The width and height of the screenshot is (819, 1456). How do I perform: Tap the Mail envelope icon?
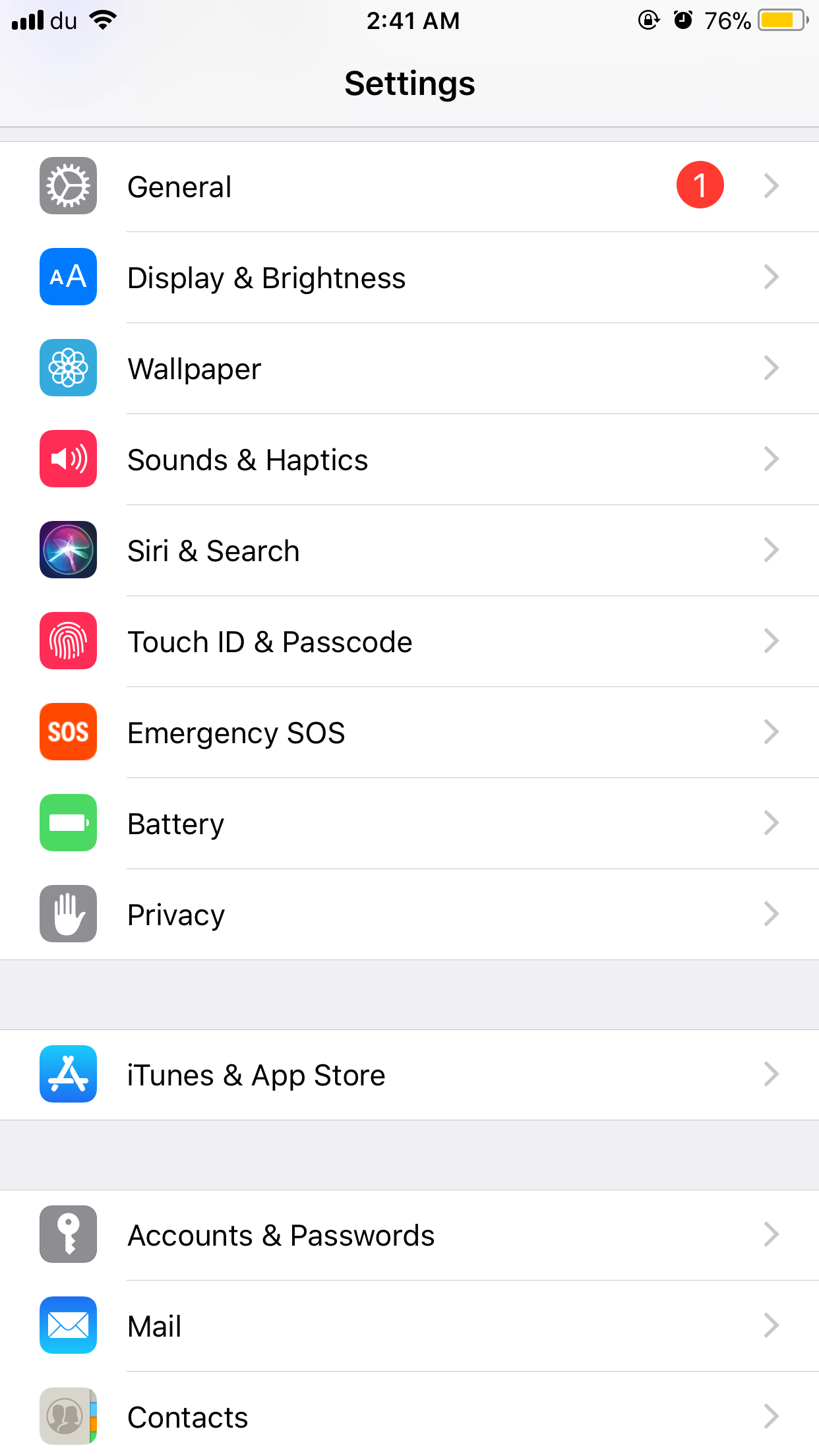point(68,1325)
